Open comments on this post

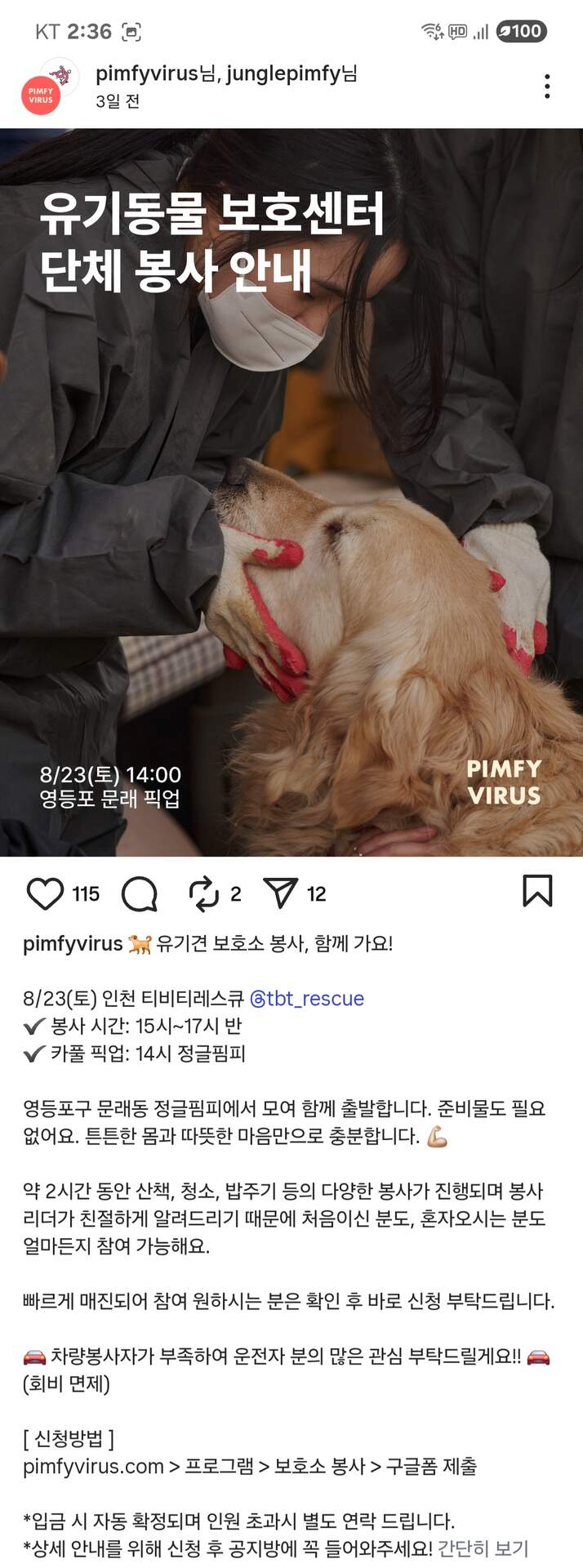(140, 893)
